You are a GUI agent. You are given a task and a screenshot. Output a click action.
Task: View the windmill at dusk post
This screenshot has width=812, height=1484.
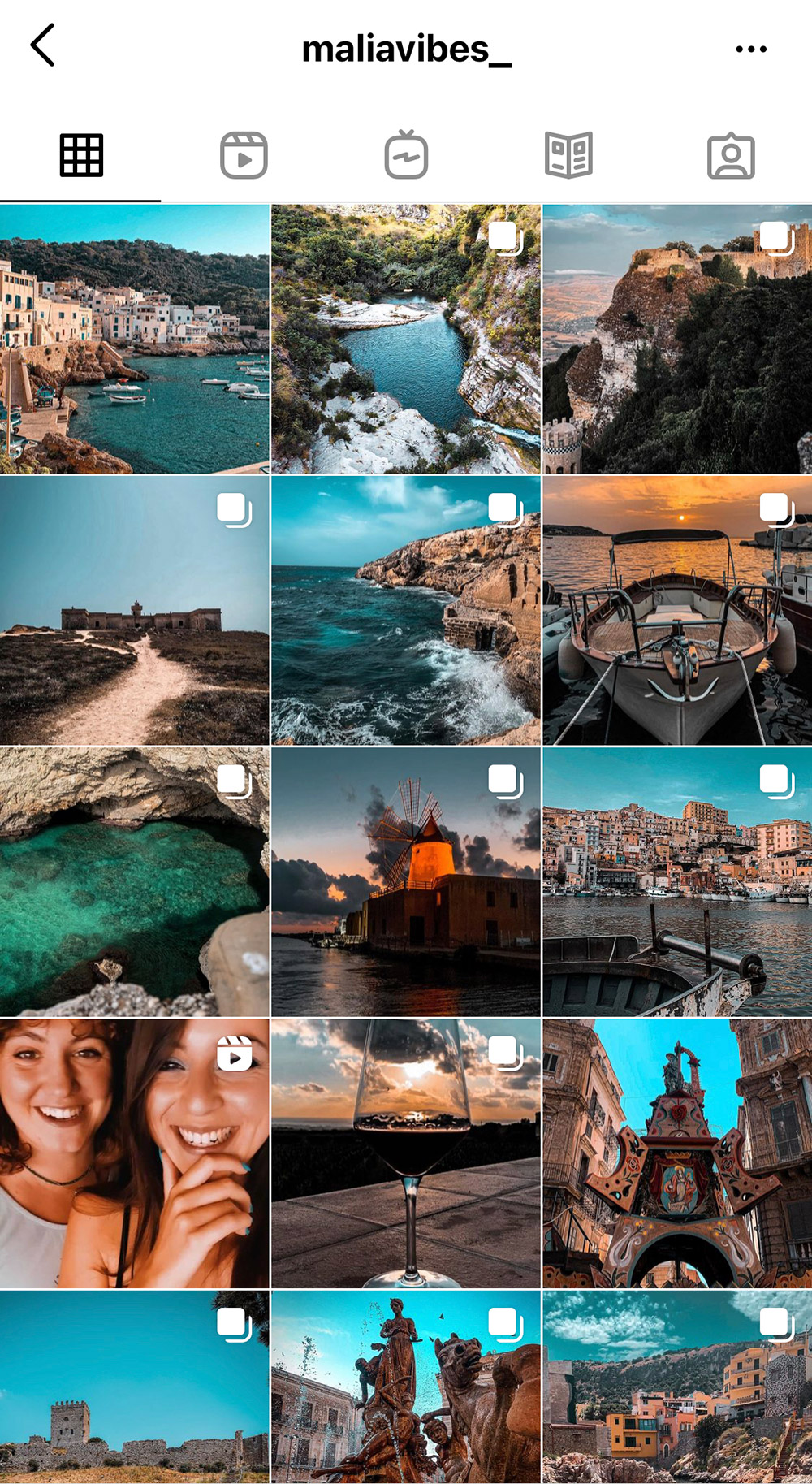click(x=405, y=881)
